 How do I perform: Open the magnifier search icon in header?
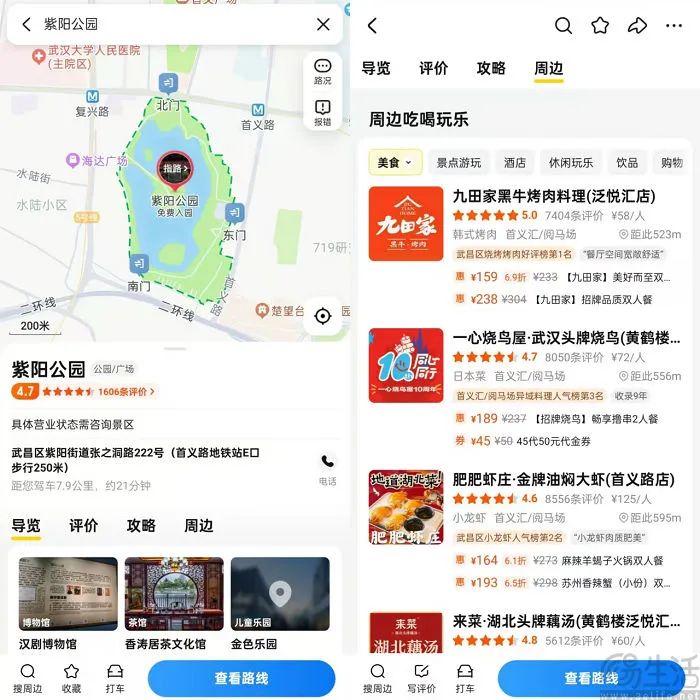(564, 26)
